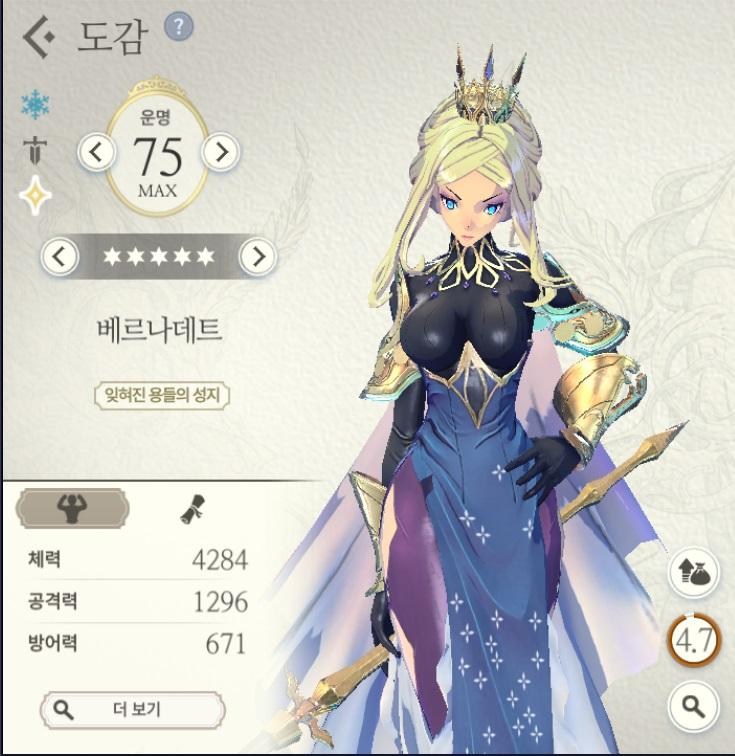The image size is (735, 756).
Task: Zoom in on the character with the magnifier
Action: 692,706
